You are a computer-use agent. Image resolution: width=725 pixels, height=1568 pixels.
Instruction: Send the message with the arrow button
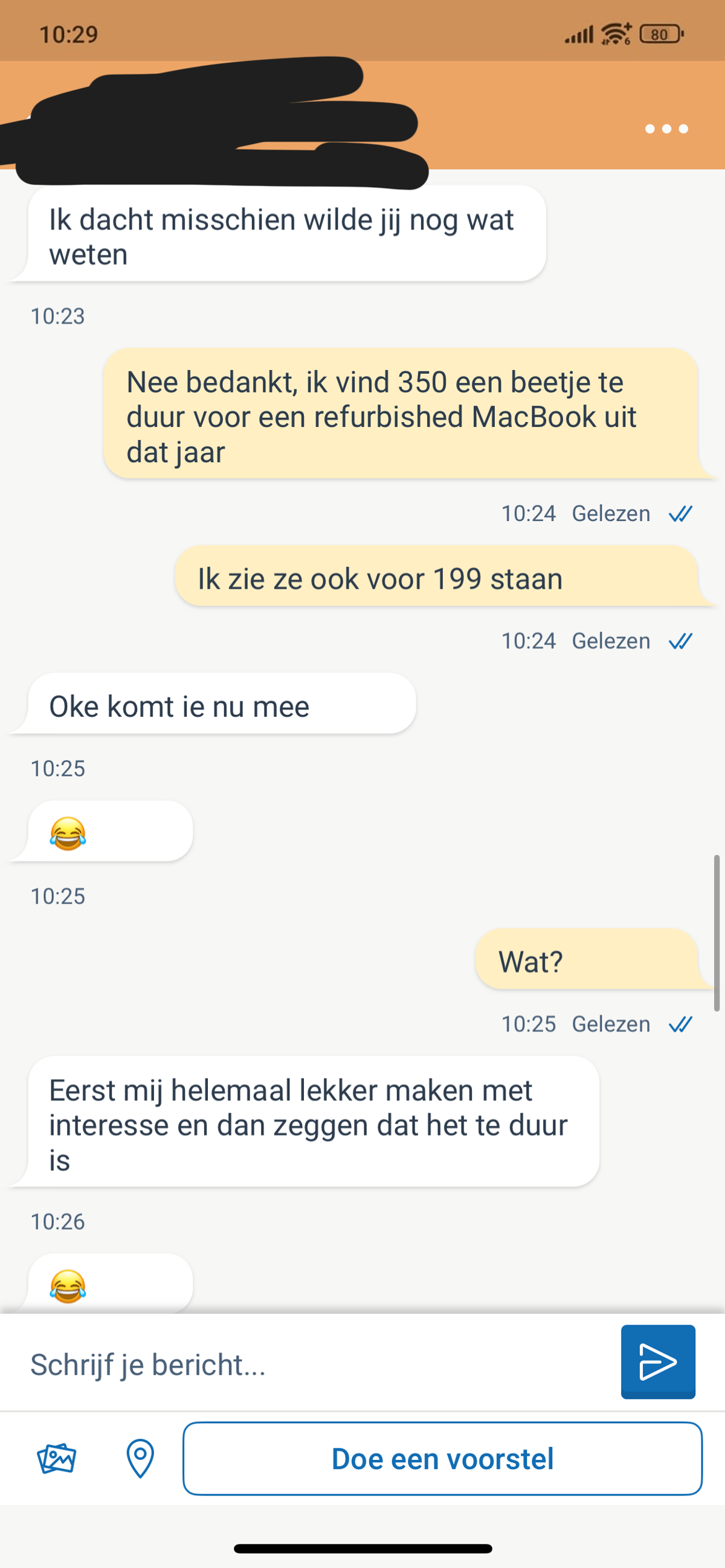click(658, 1362)
